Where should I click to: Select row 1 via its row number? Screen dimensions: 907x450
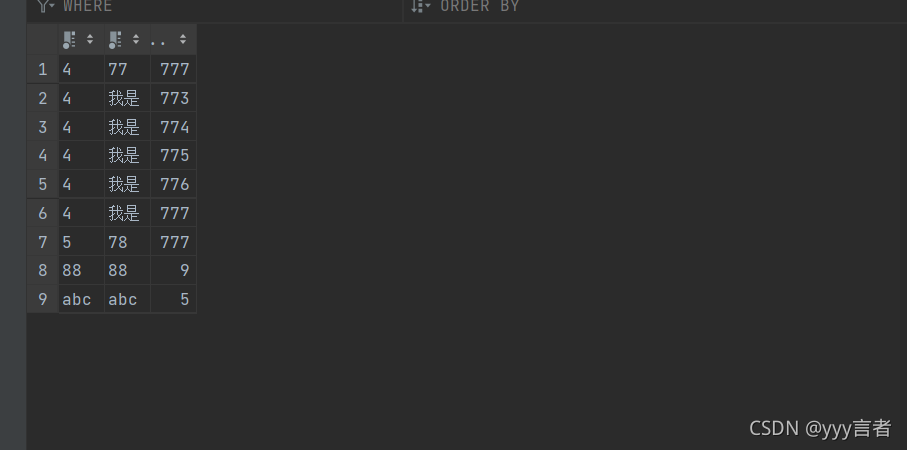click(42, 69)
